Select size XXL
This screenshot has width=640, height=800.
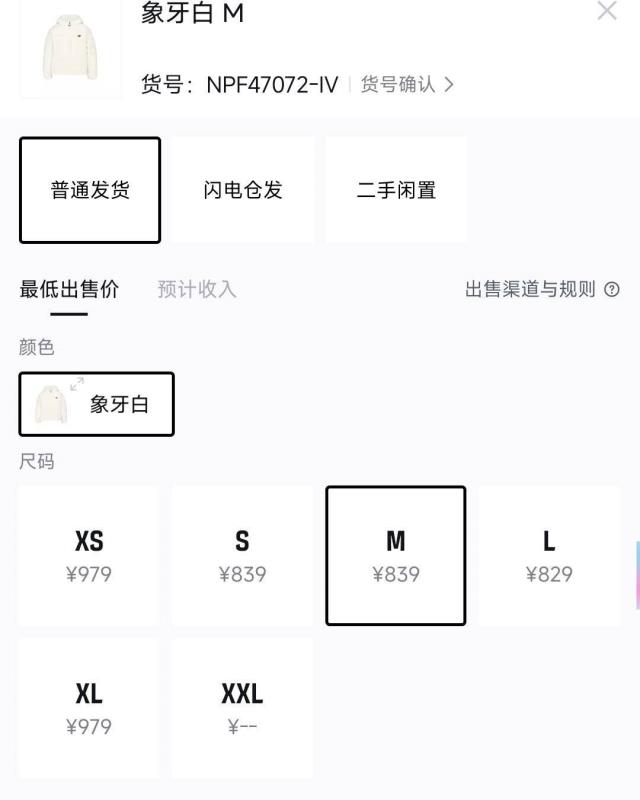tap(242, 708)
